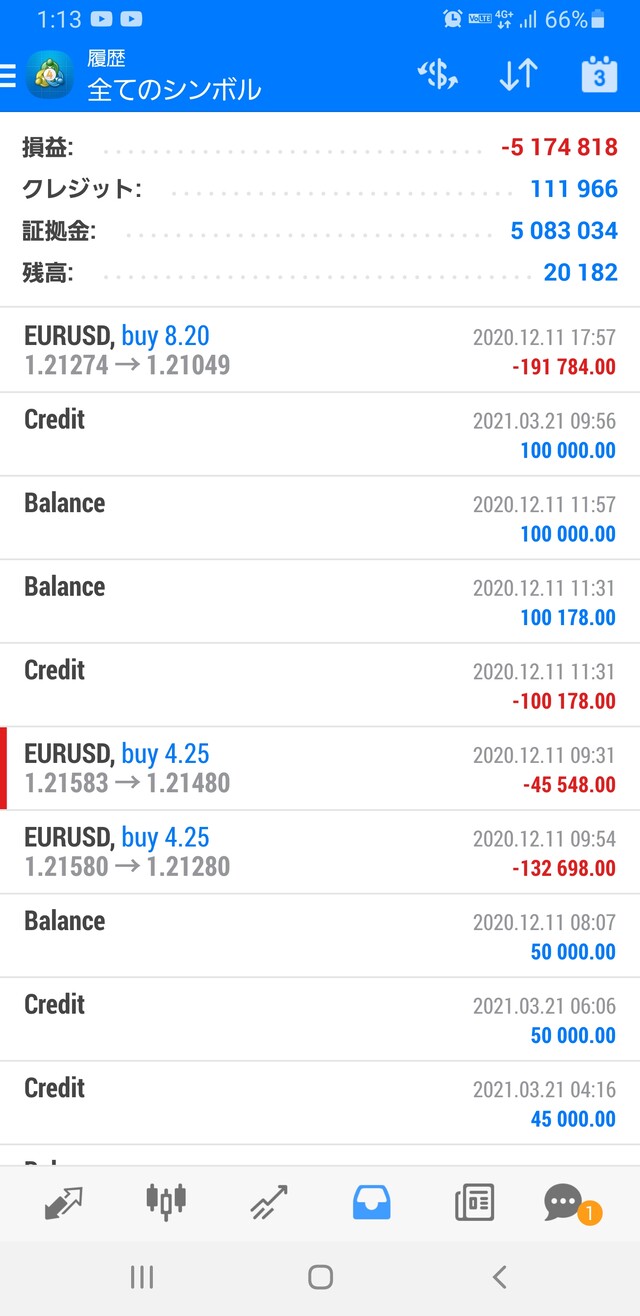Switch to the News tab
The image size is (640, 1316).
(474, 1201)
